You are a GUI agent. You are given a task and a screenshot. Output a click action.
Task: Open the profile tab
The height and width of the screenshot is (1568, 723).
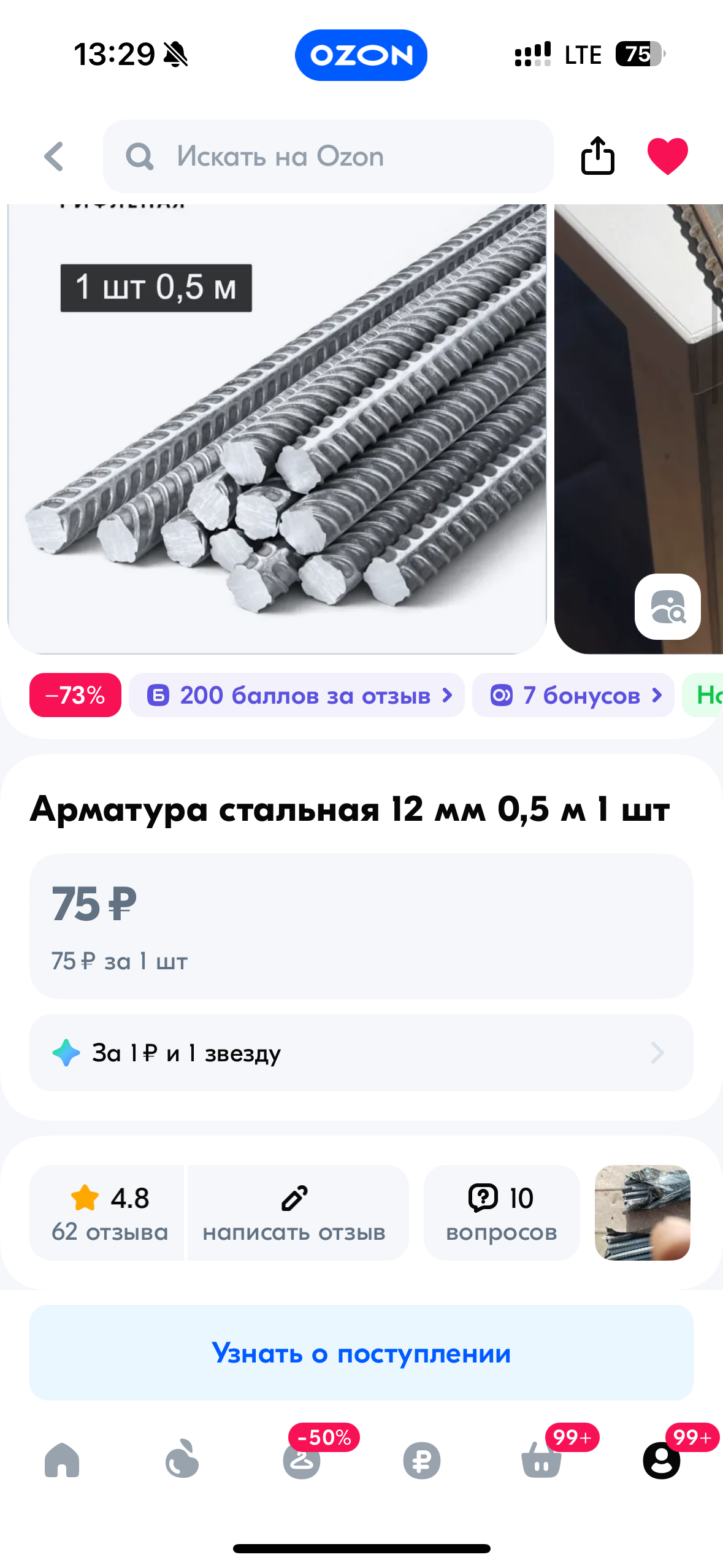click(x=662, y=1461)
